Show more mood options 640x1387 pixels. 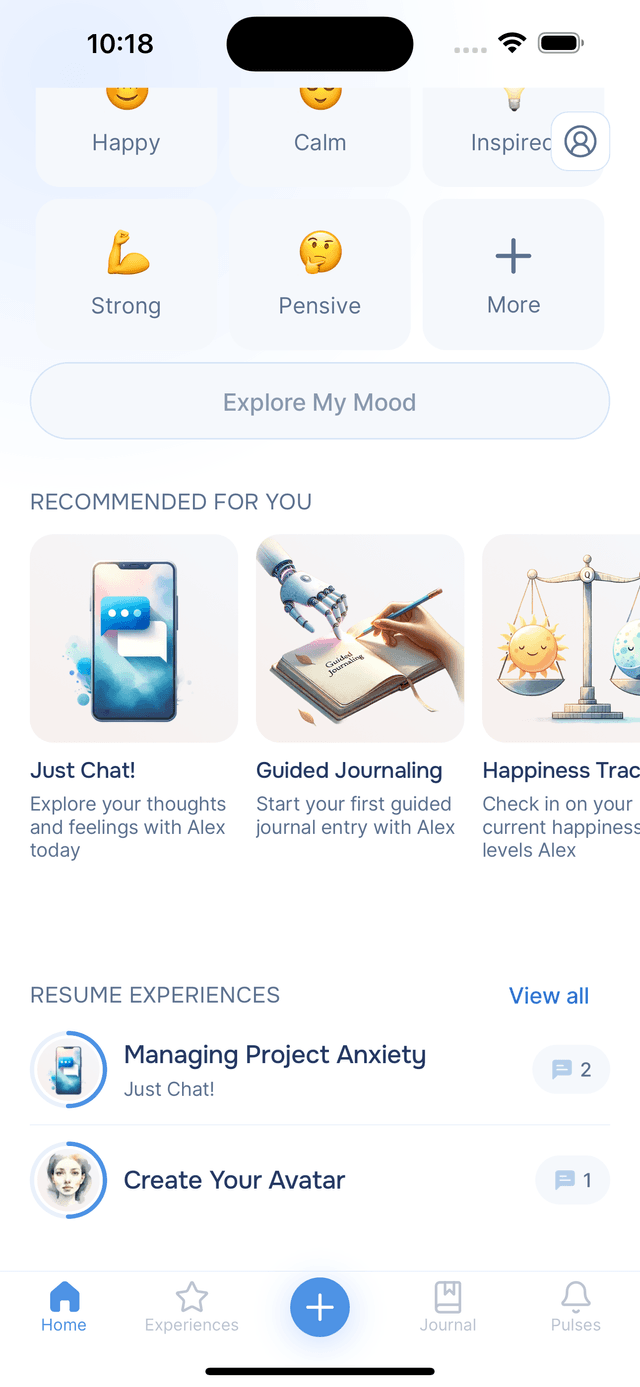tap(513, 274)
